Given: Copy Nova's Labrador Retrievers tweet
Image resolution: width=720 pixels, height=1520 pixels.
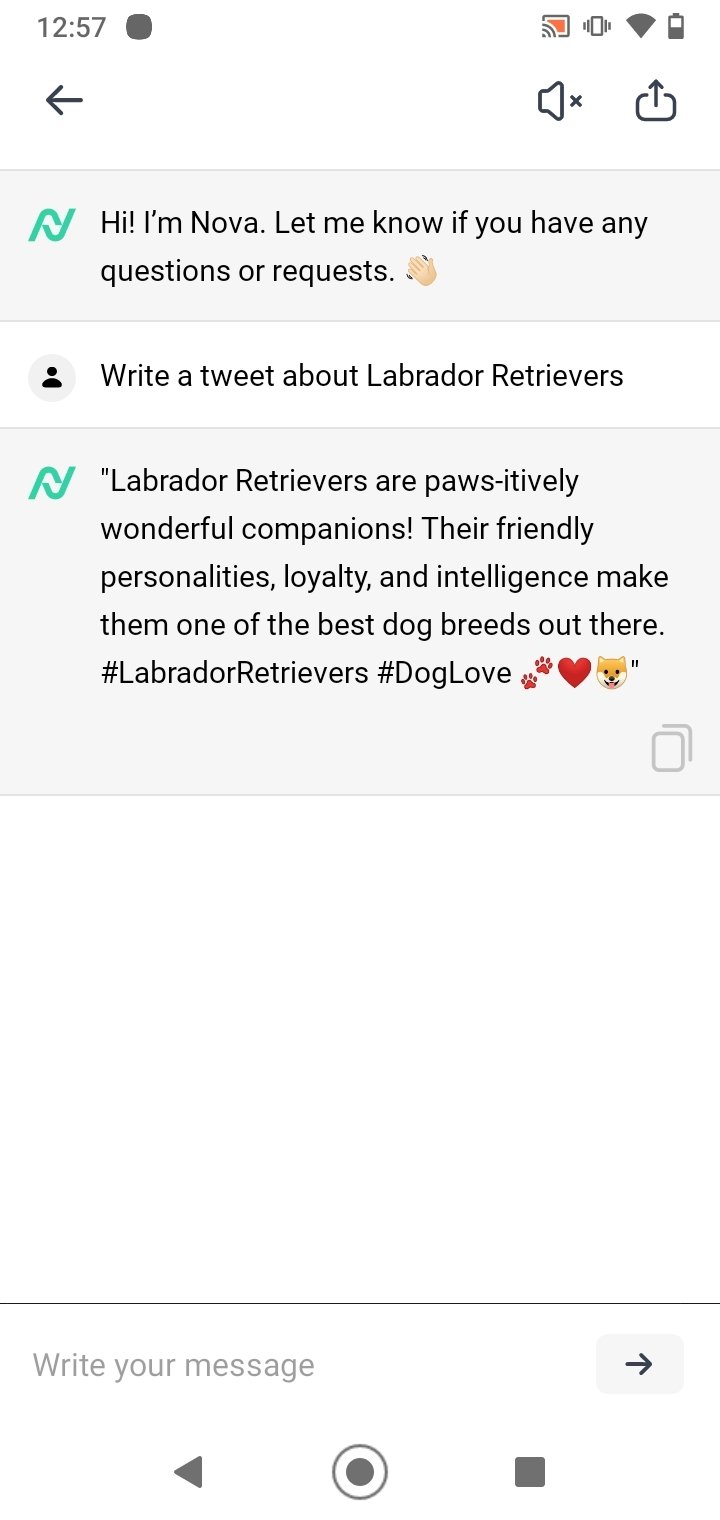Looking at the screenshot, I should coord(672,747).
